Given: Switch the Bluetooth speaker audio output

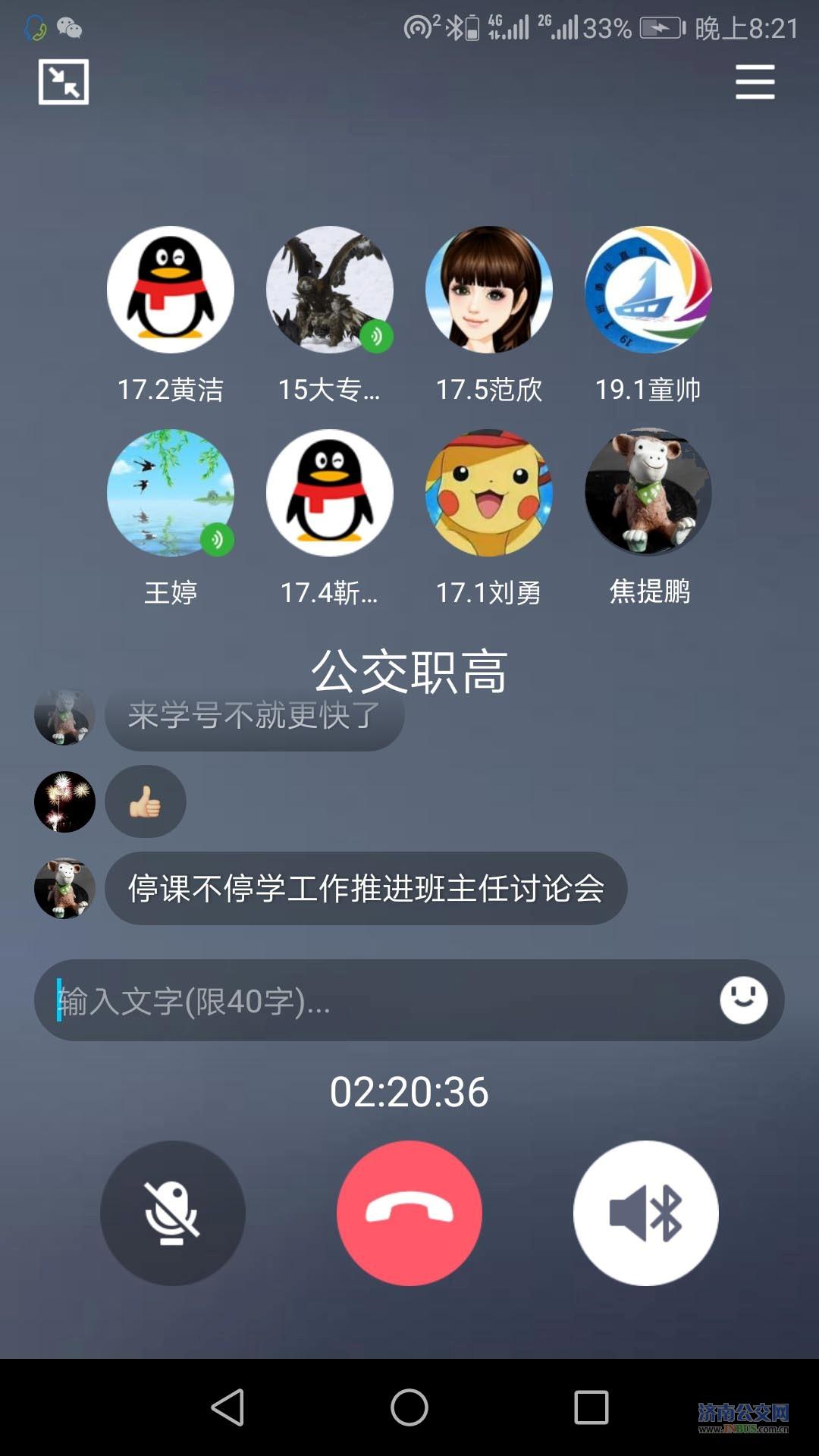Looking at the screenshot, I should pyautogui.click(x=646, y=1213).
